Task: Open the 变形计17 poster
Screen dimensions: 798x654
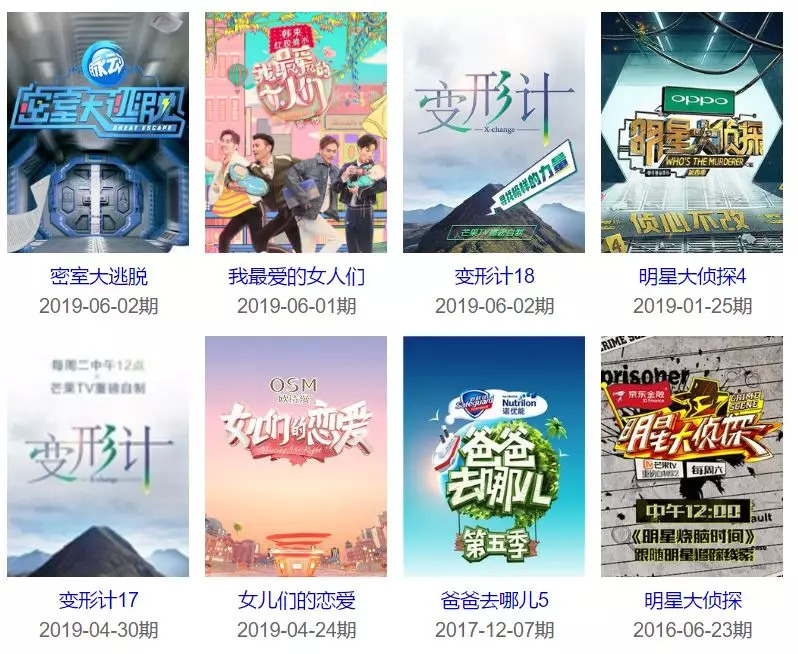Action: 98,456
